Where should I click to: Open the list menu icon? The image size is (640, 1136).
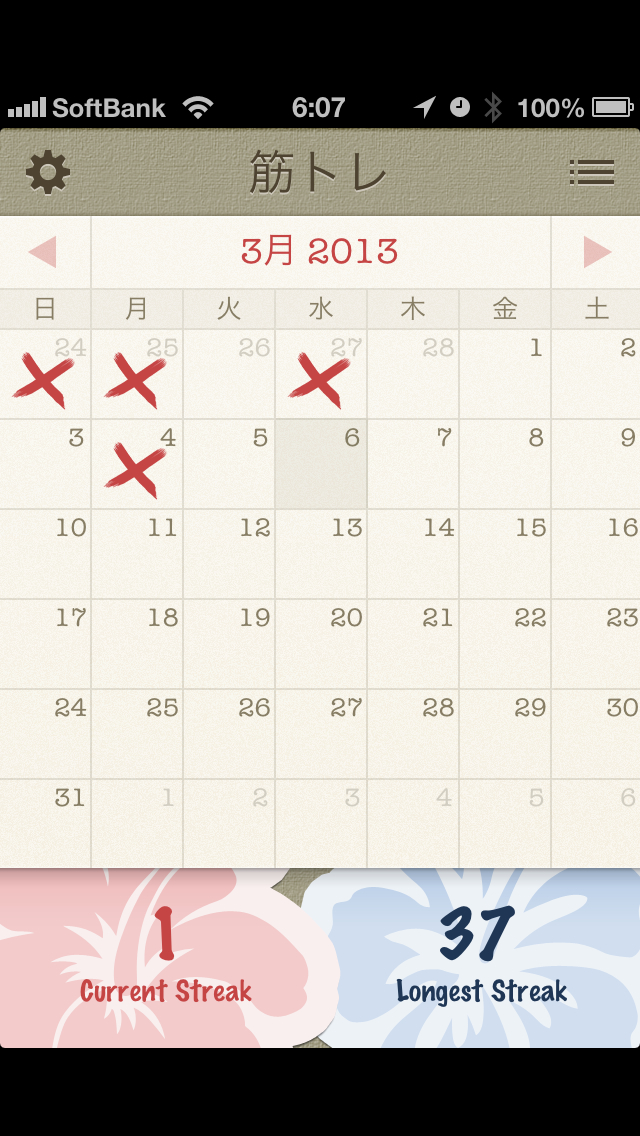(591, 173)
